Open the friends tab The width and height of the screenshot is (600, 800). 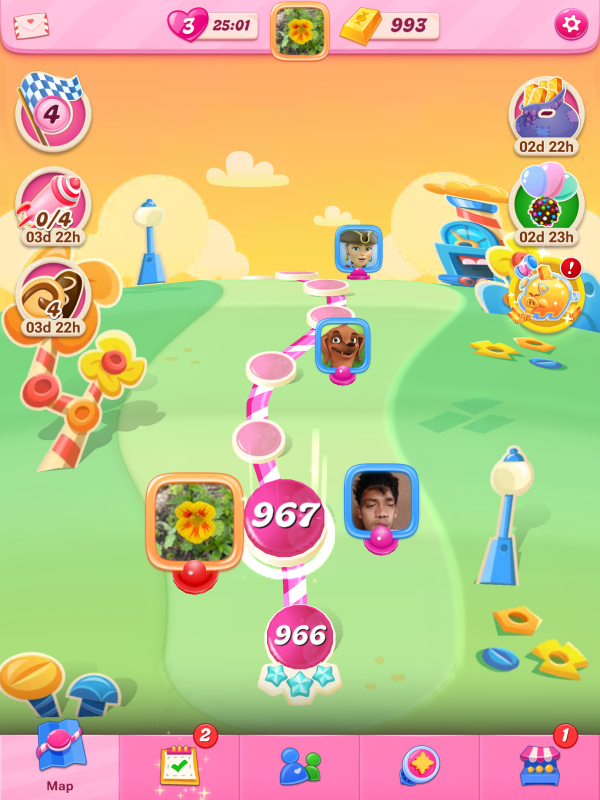click(x=299, y=765)
